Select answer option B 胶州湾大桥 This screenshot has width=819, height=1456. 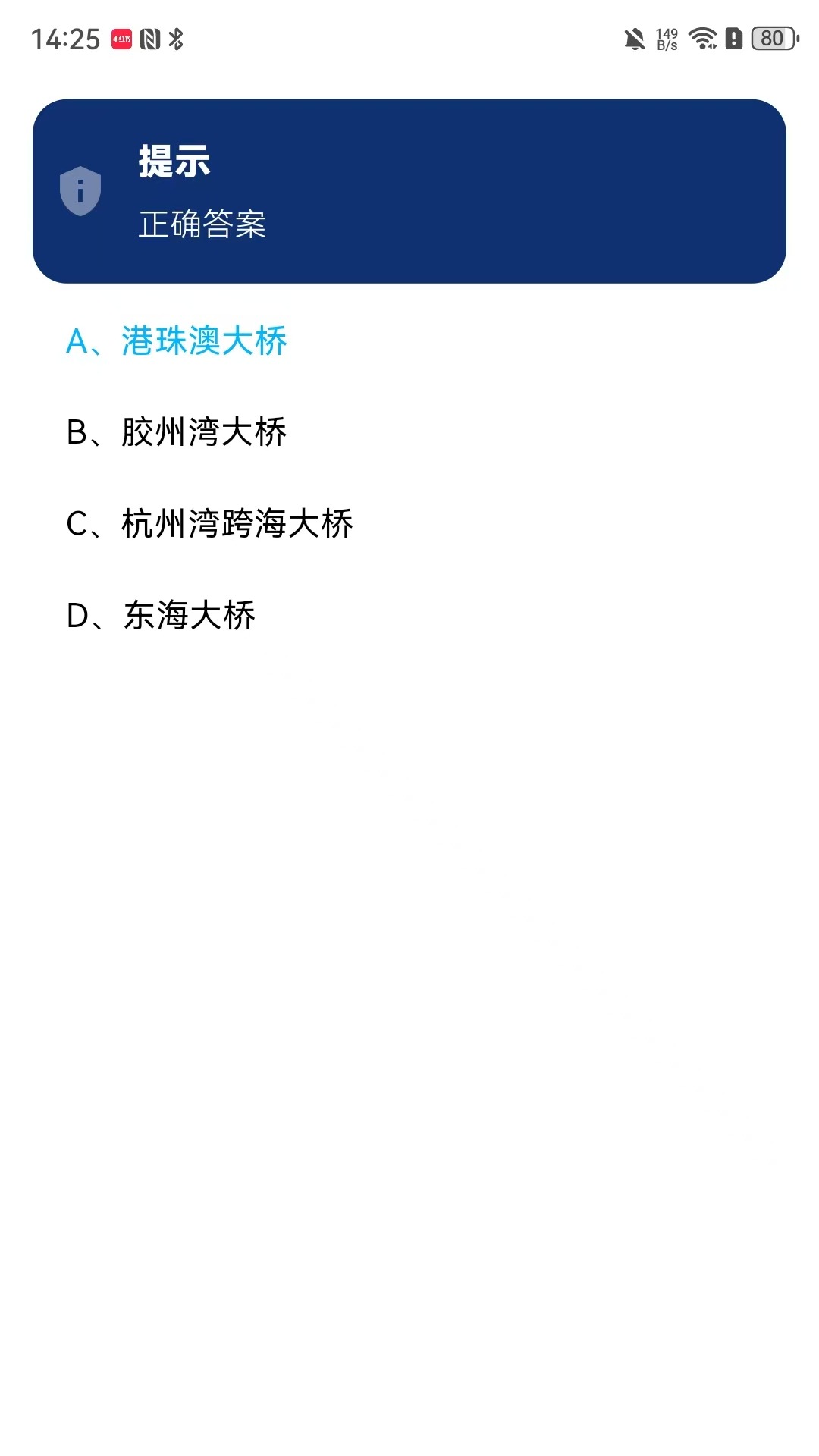pyautogui.click(x=178, y=432)
